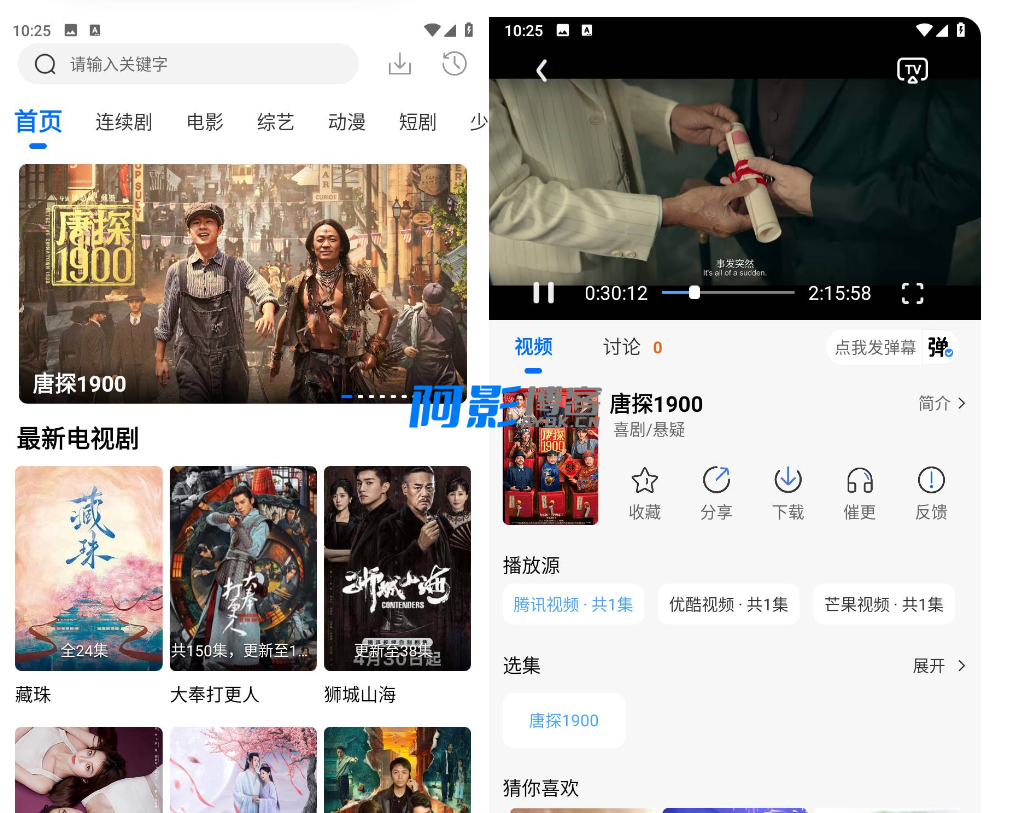Pause the playing video
1010x813 pixels.
click(x=543, y=293)
